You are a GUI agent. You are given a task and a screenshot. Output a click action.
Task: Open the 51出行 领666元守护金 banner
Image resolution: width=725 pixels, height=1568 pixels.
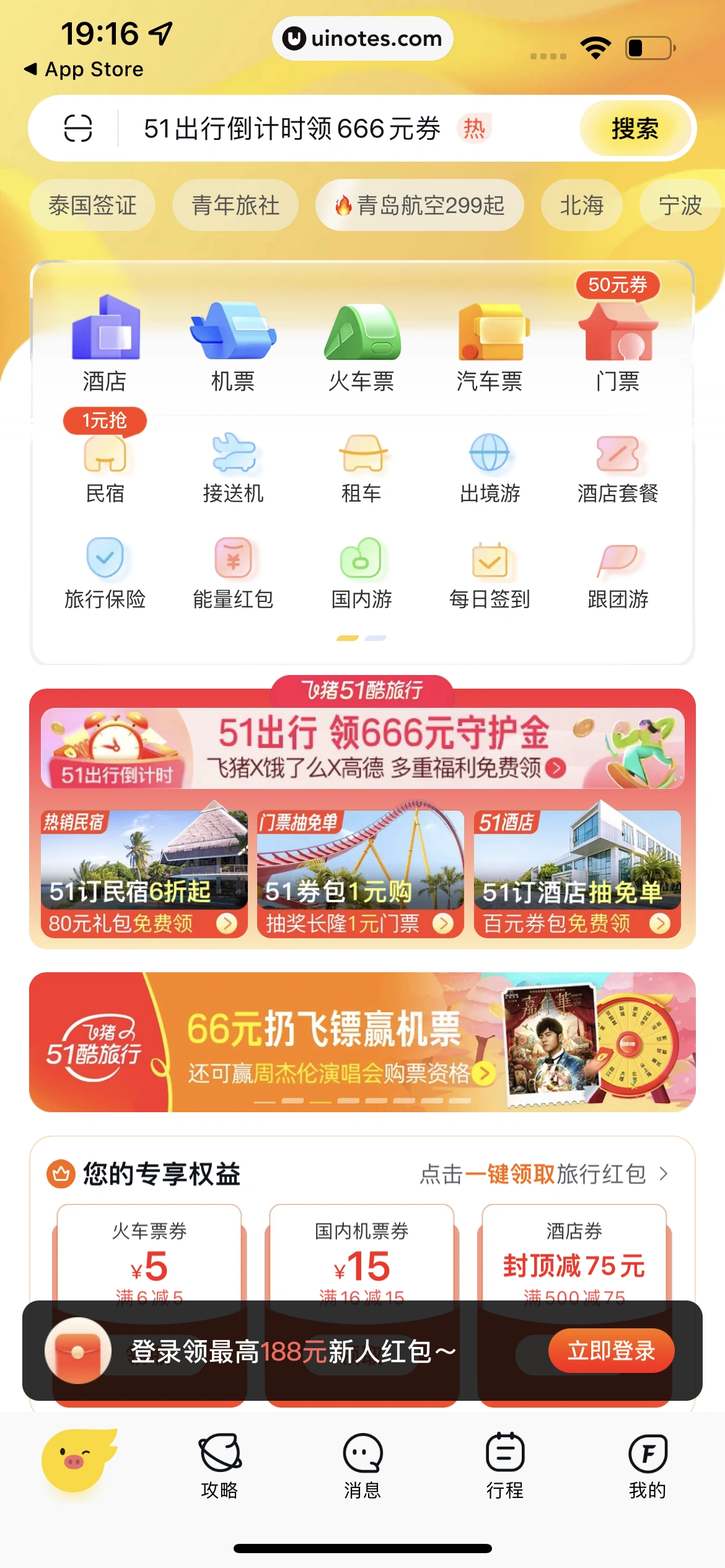tap(362, 748)
